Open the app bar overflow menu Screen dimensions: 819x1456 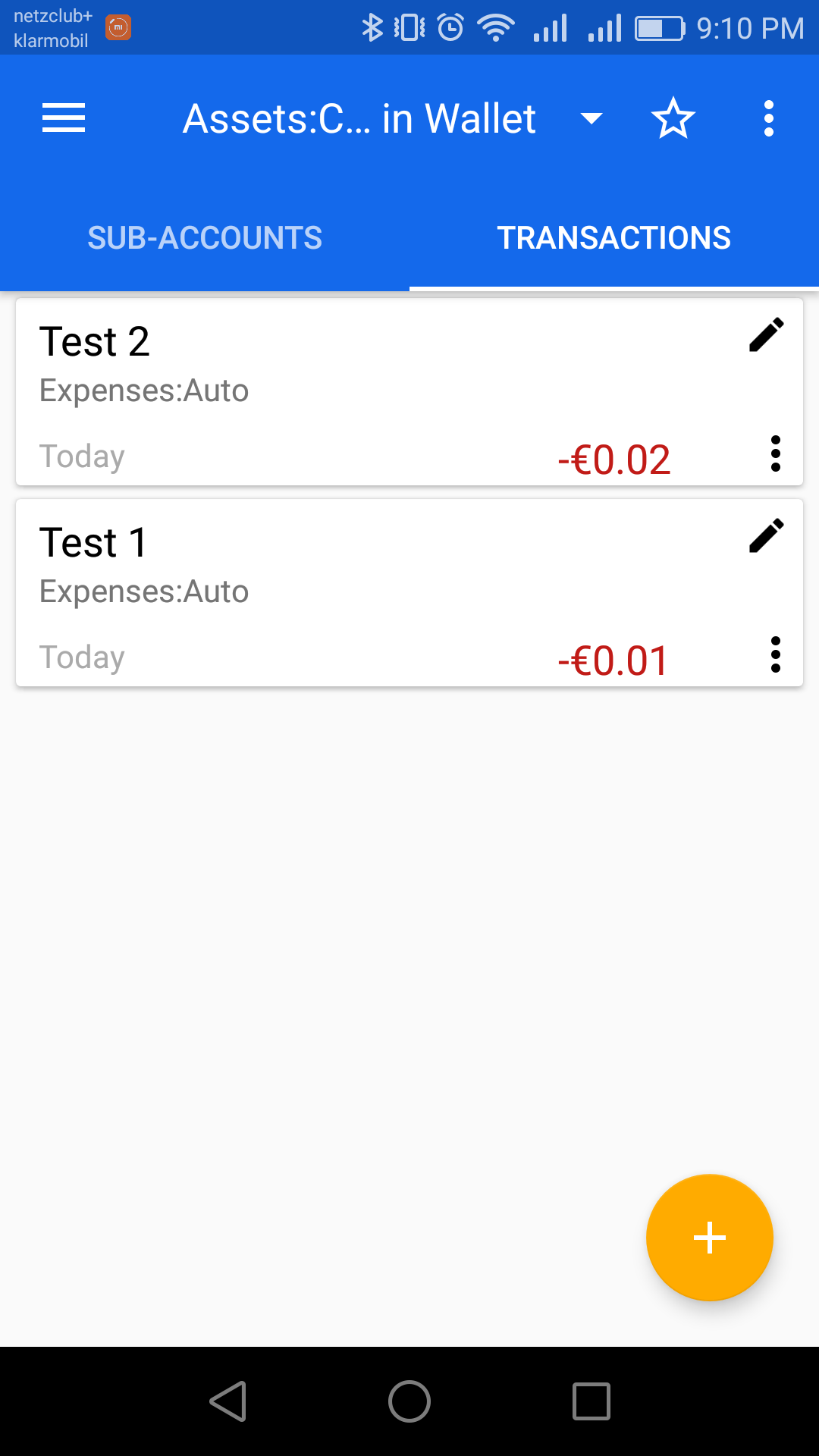769,119
